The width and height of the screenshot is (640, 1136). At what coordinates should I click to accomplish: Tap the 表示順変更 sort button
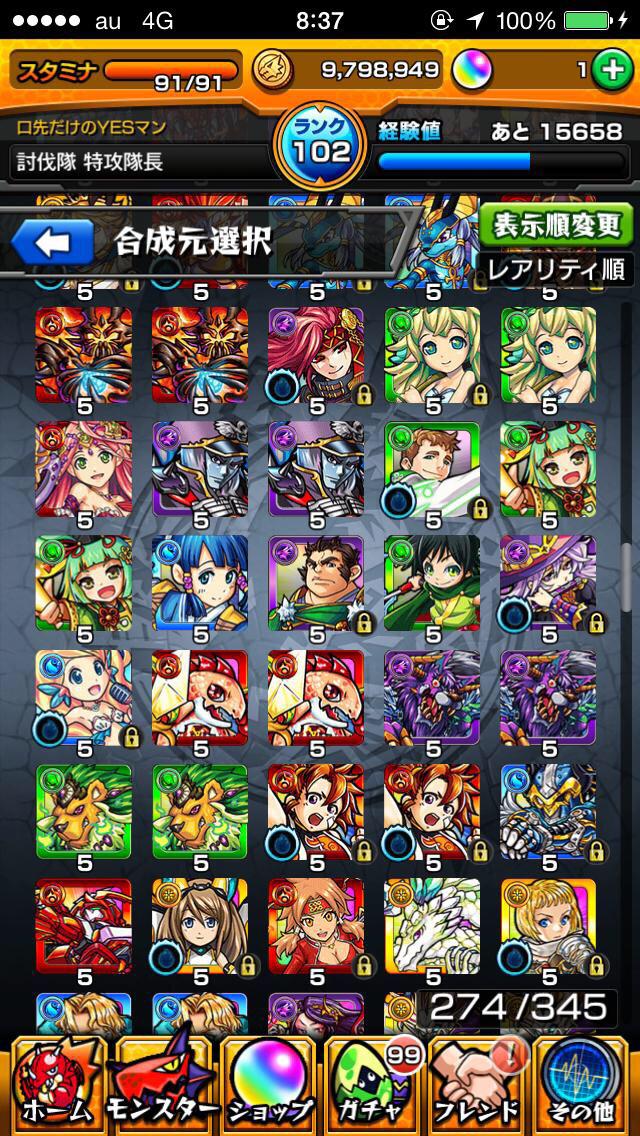click(556, 226)
